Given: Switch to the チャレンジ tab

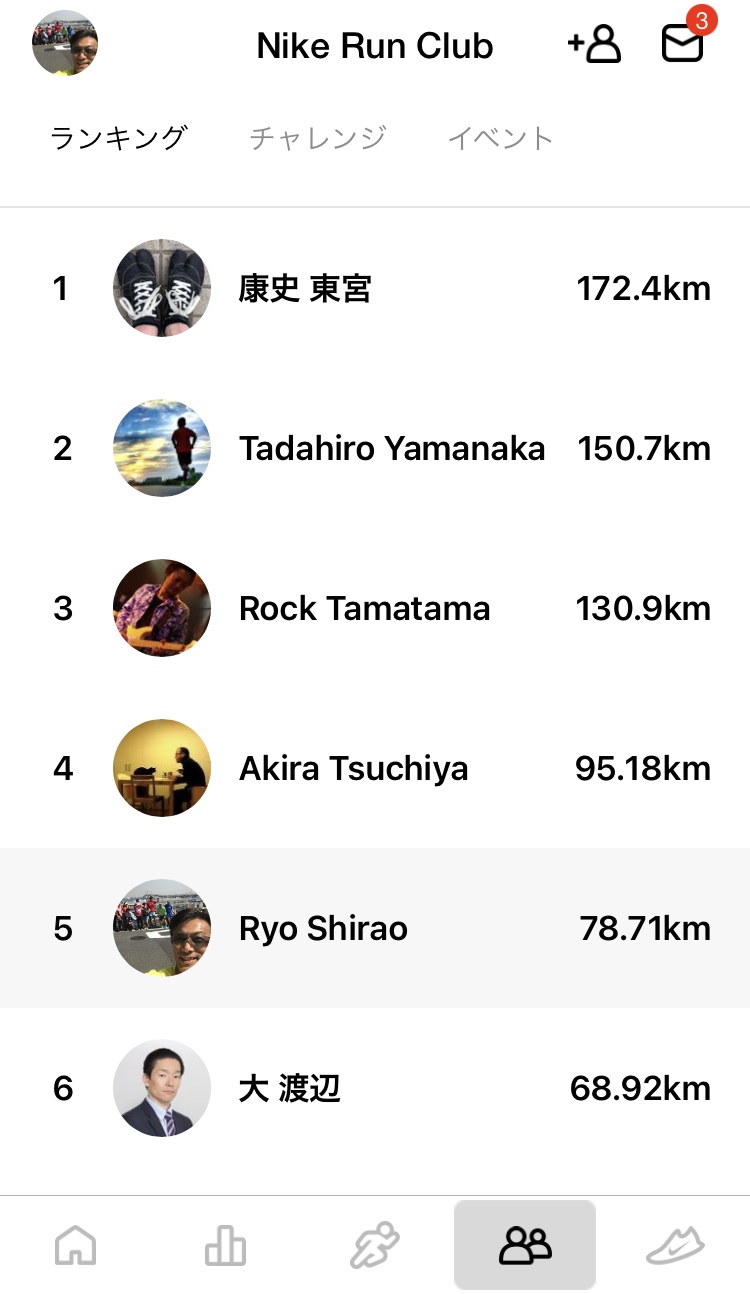Looking at the screenshot, I should (317, 137).
